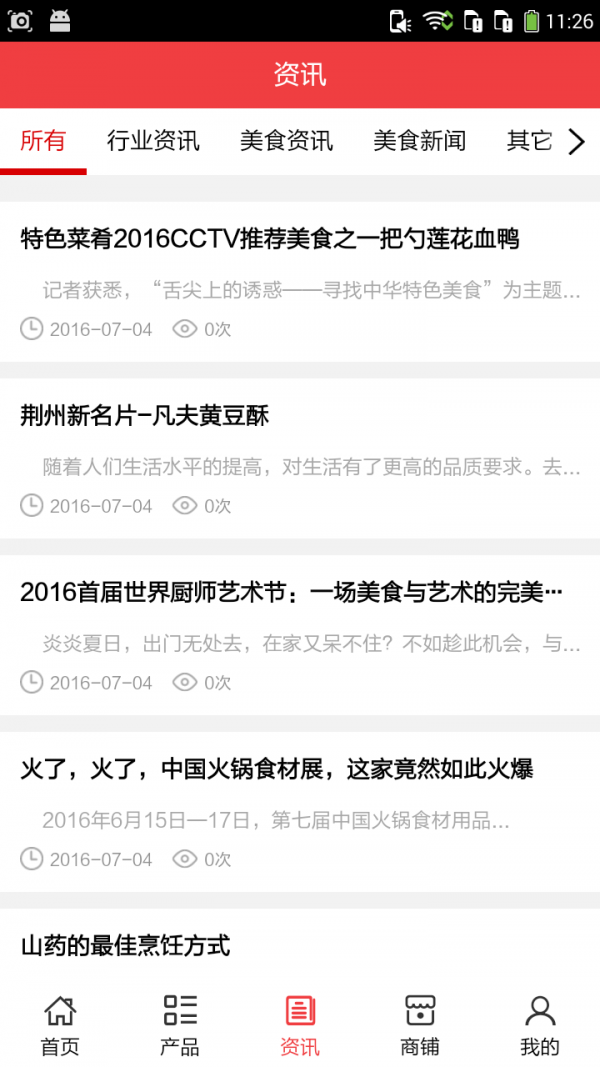Open the 商铺 tab
The image size is (600, 1067).
(420, 1025)
